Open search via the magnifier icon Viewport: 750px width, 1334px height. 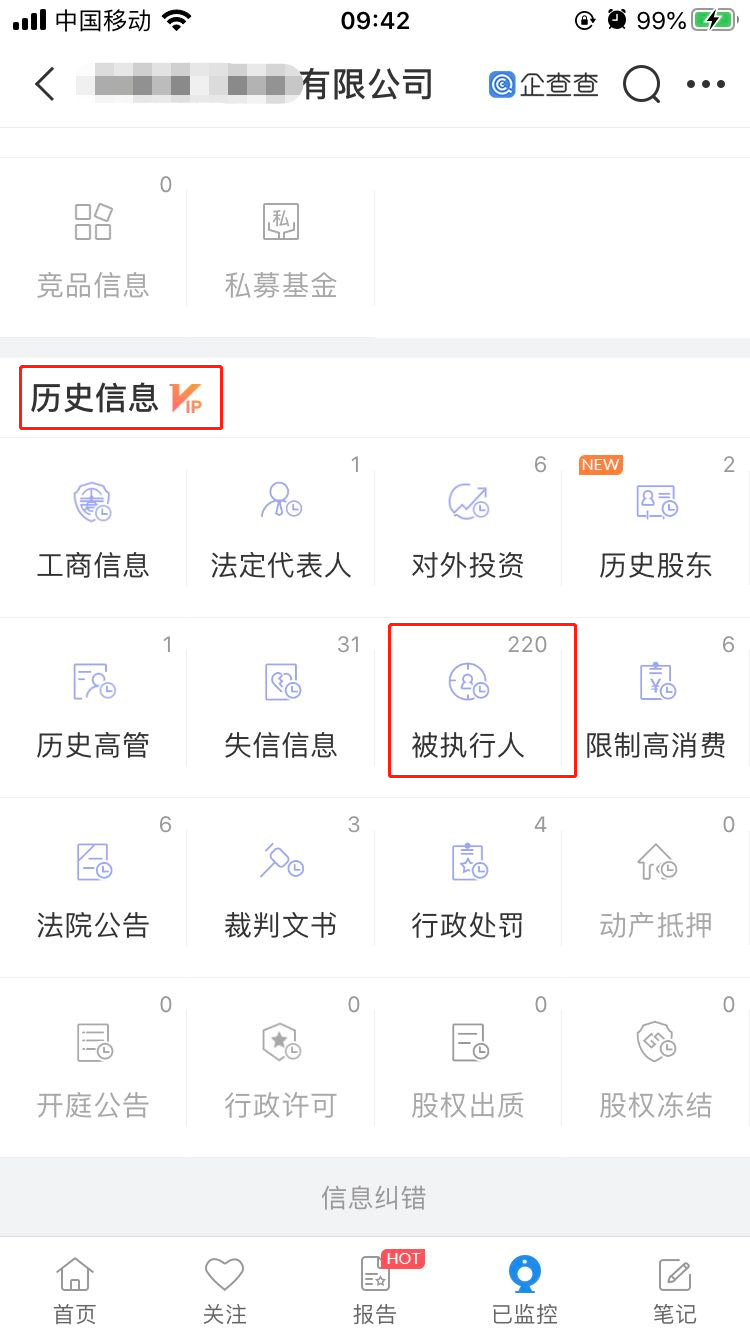[642, 84]
